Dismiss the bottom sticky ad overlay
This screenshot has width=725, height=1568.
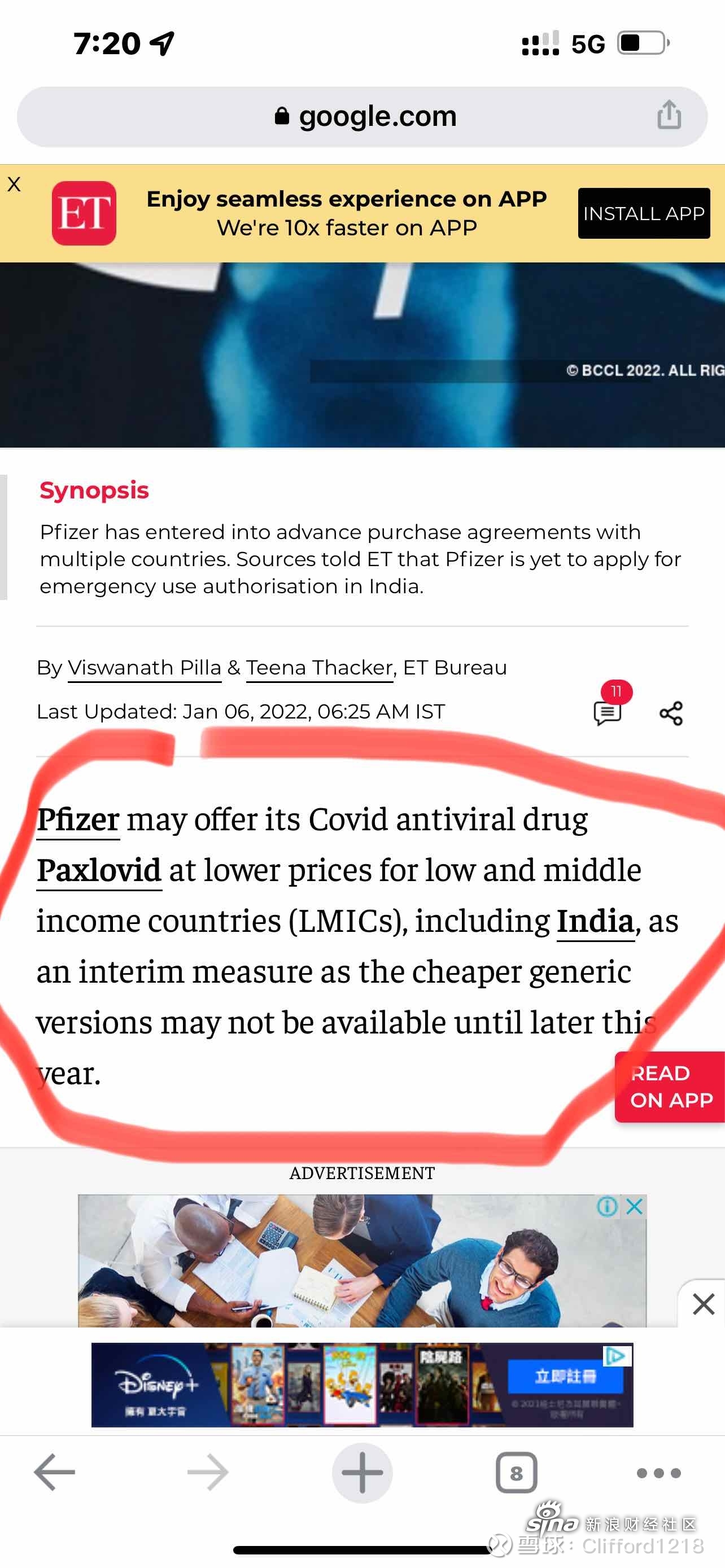(703, 1304)
